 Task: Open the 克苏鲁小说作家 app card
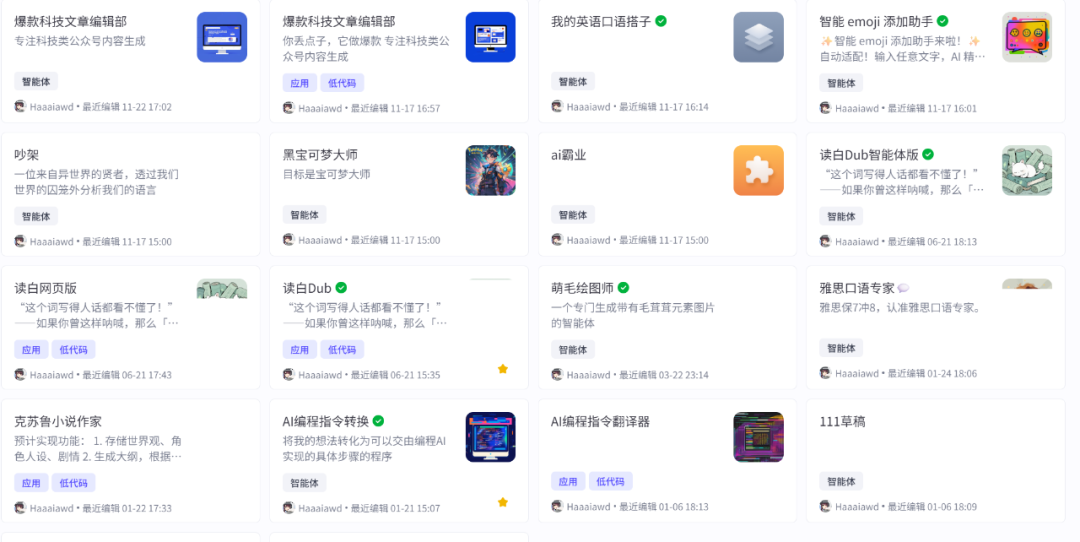pyautogui.click(x=58, y=421)
